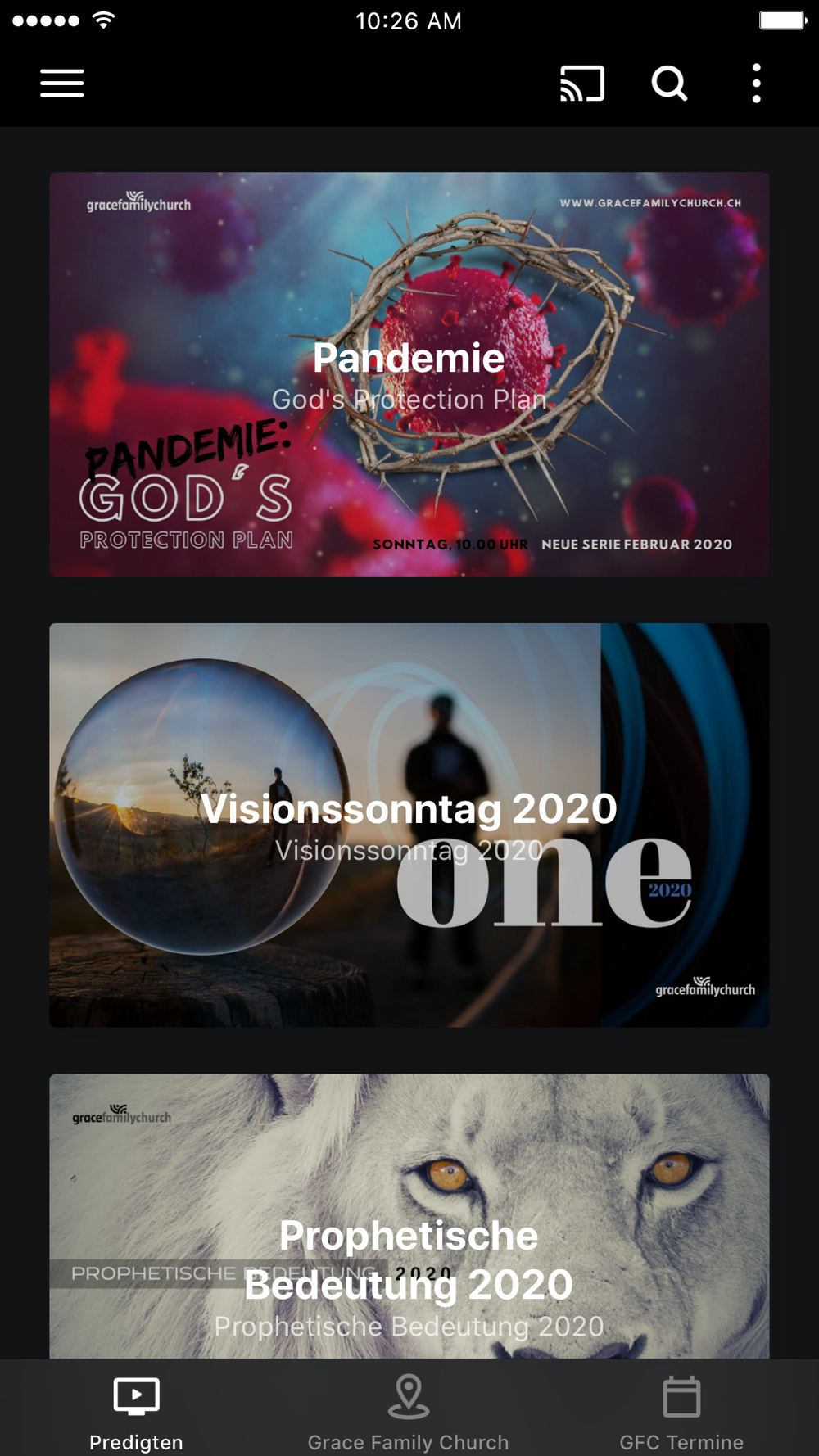Open the three-dot overflow menu
This screenshot has height=1456, width=819.
(756, 83)
